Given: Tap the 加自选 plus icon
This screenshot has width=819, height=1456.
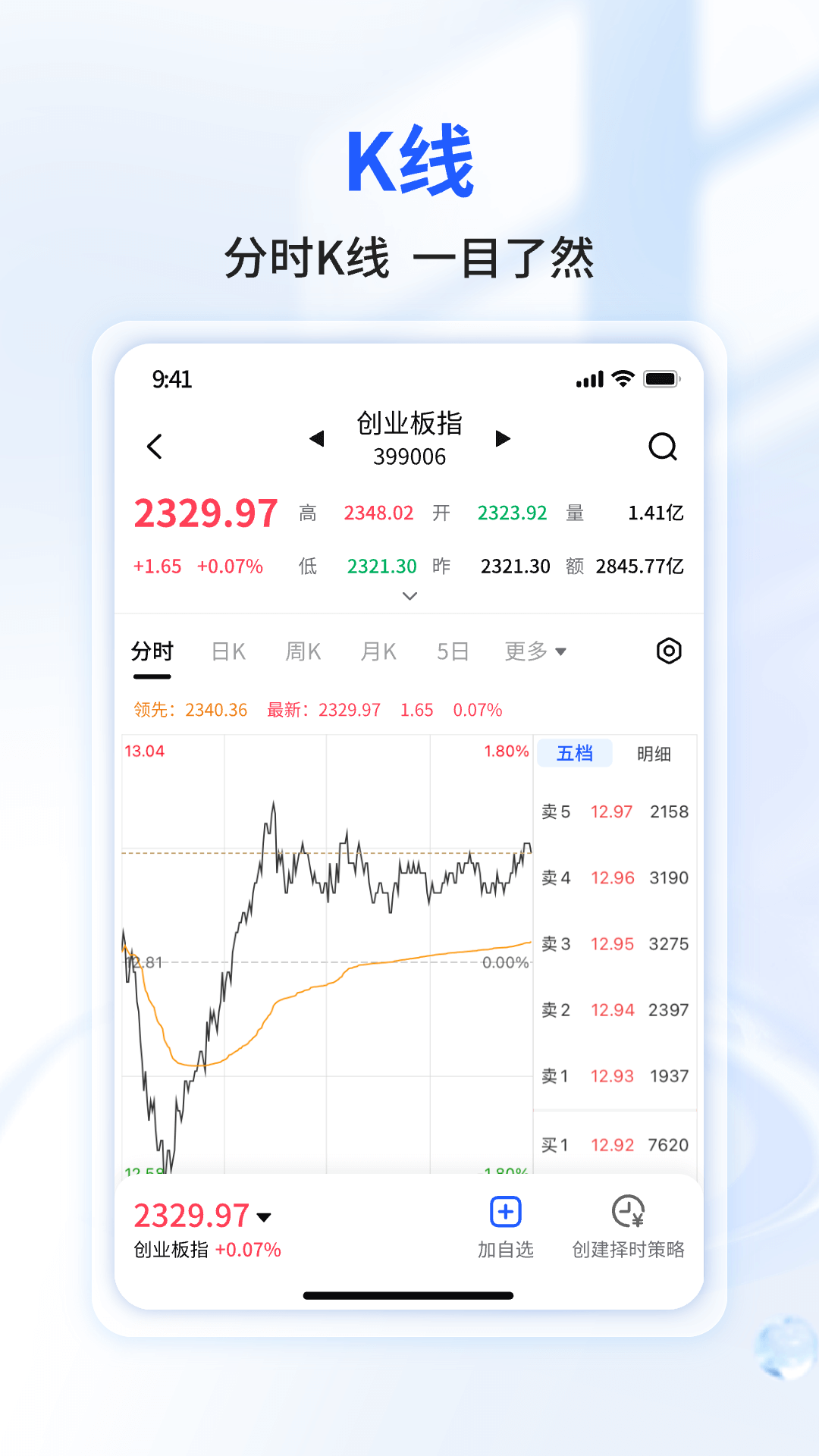Looking at the screenshot, I should (x=505, y=1212).
